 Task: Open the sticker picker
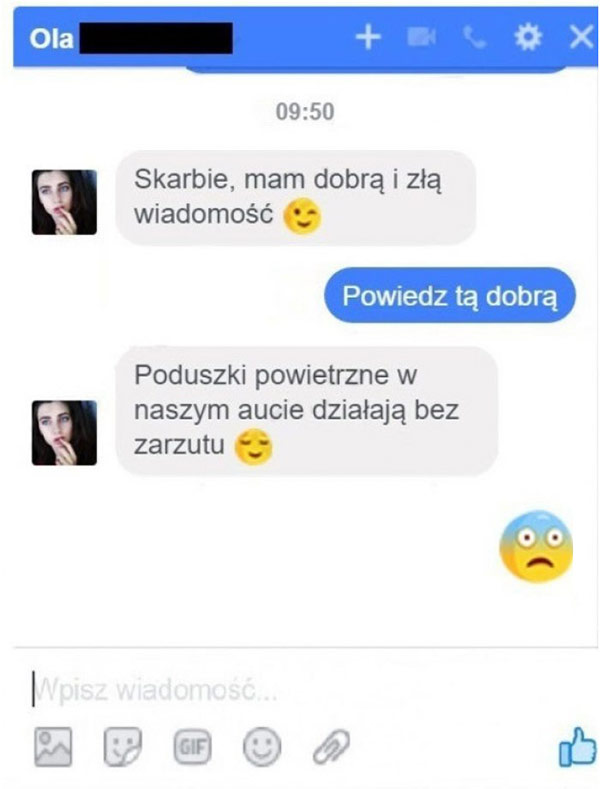click(121, 746)
